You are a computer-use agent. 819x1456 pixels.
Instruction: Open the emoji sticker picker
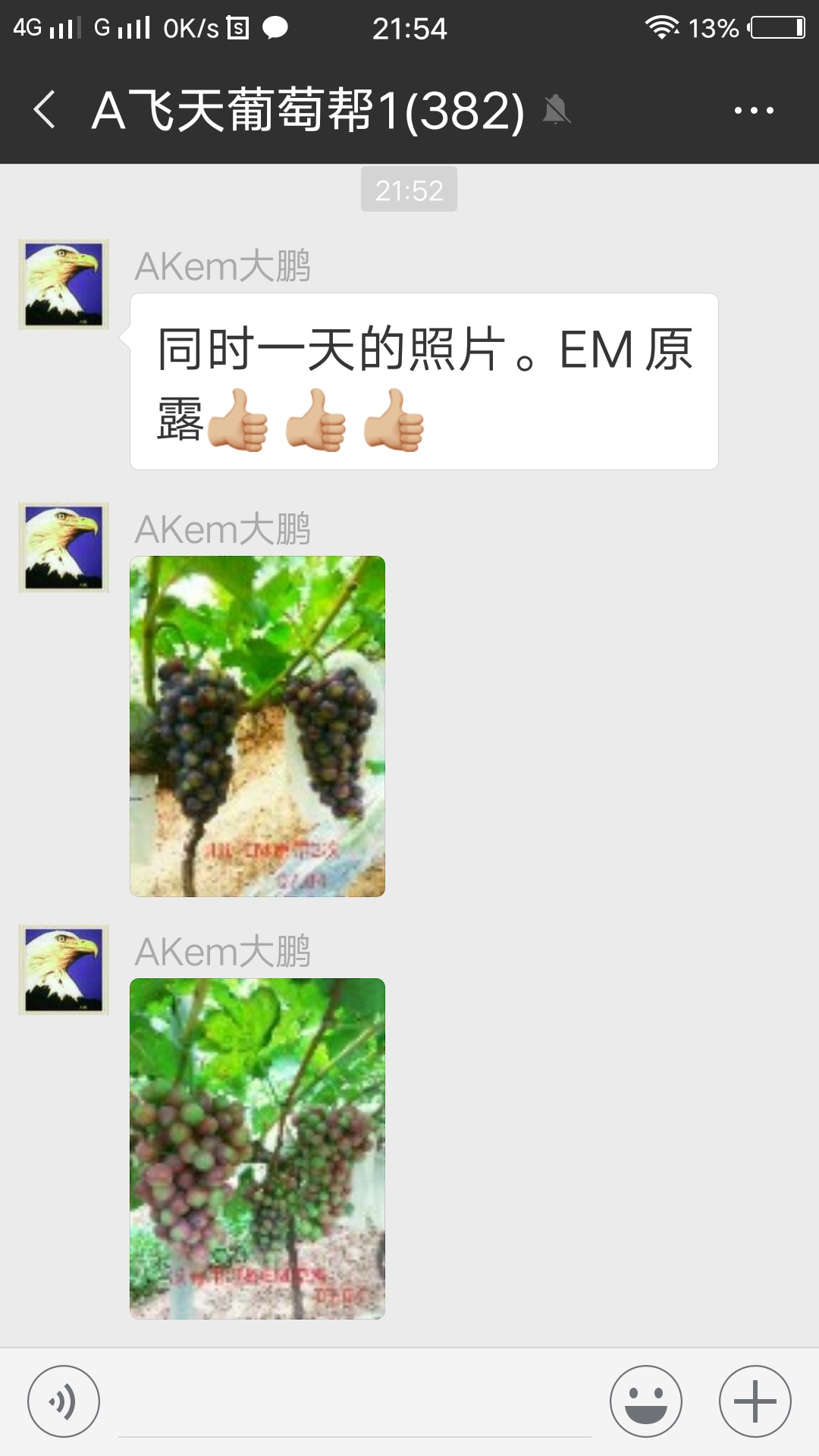click(x=646, y=1401)
